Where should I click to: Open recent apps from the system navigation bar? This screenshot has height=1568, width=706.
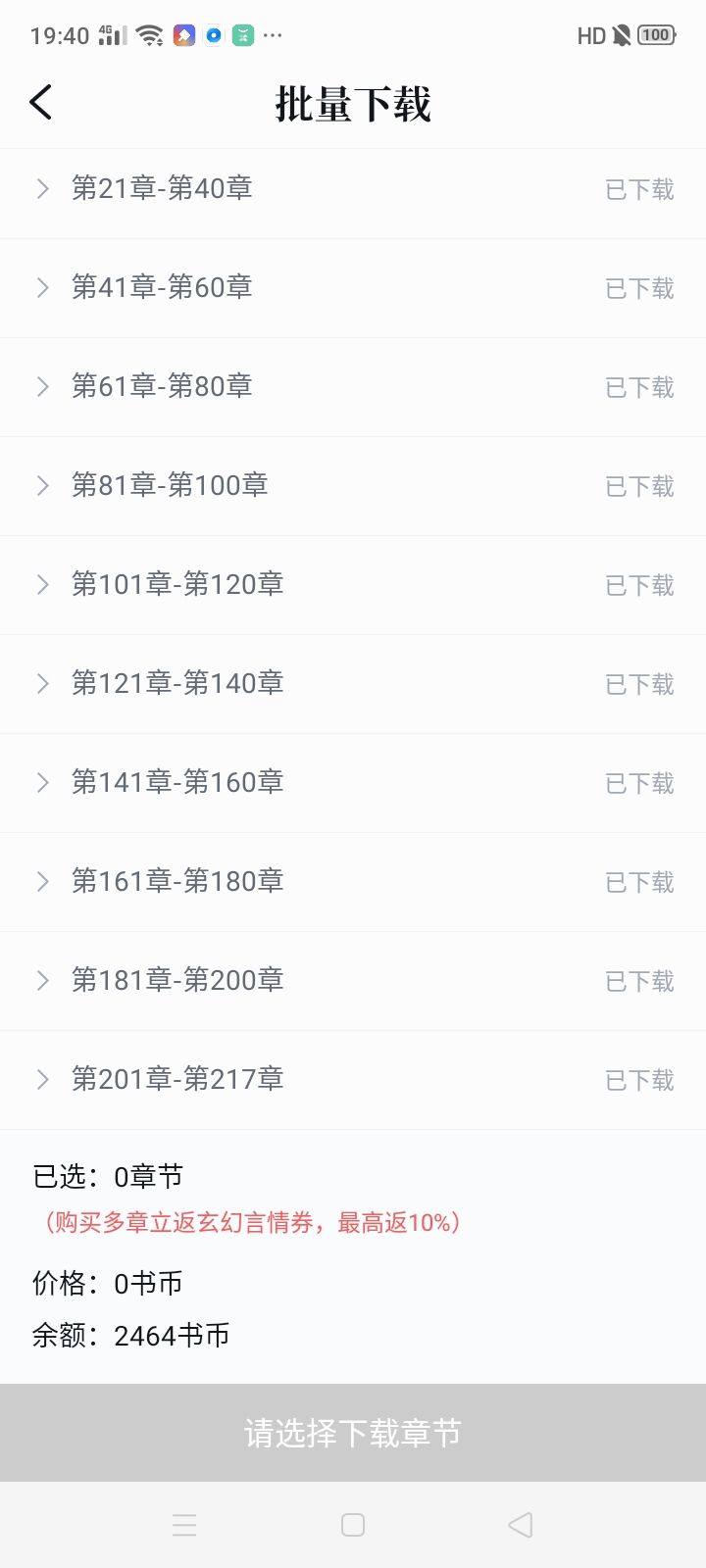[184, 1525]
